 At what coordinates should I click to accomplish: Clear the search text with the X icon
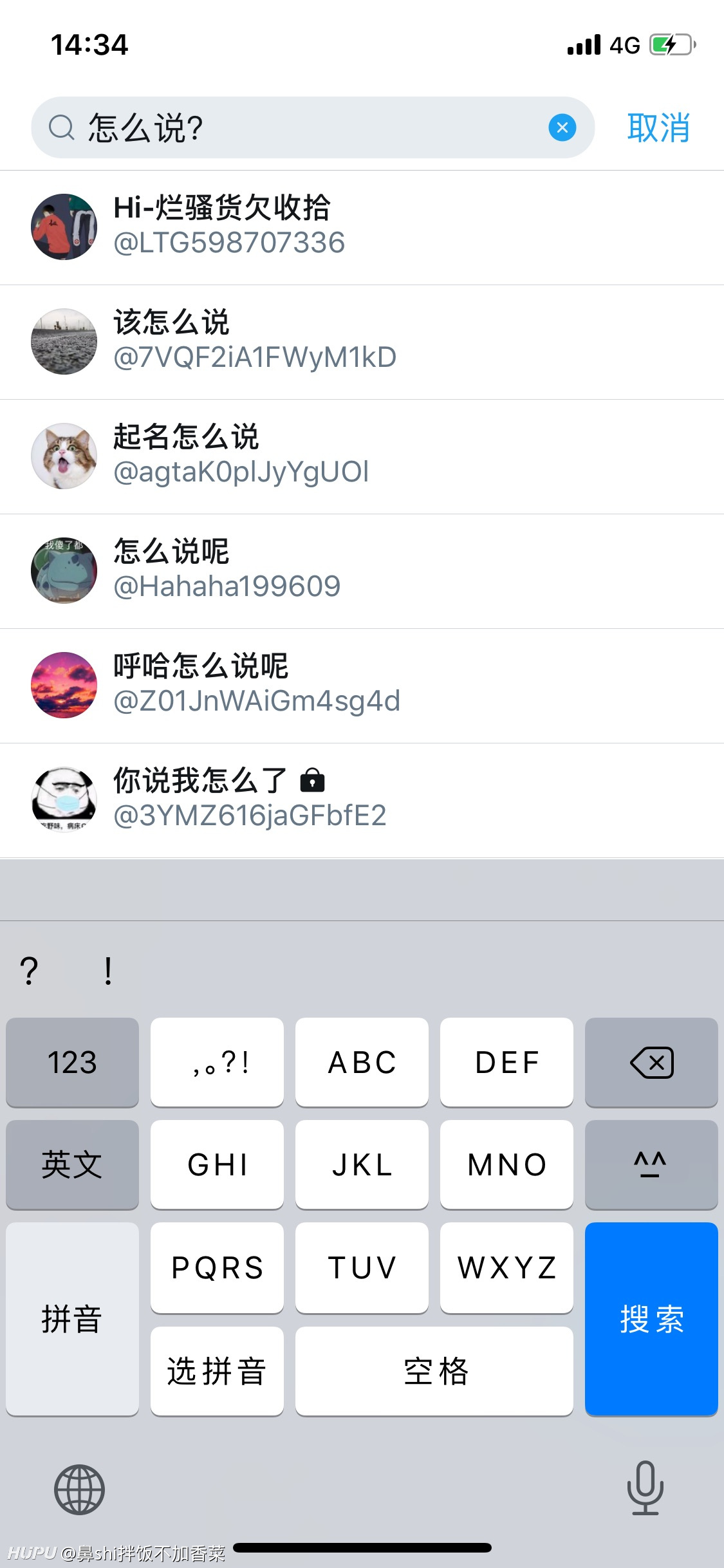click(562, 127)
